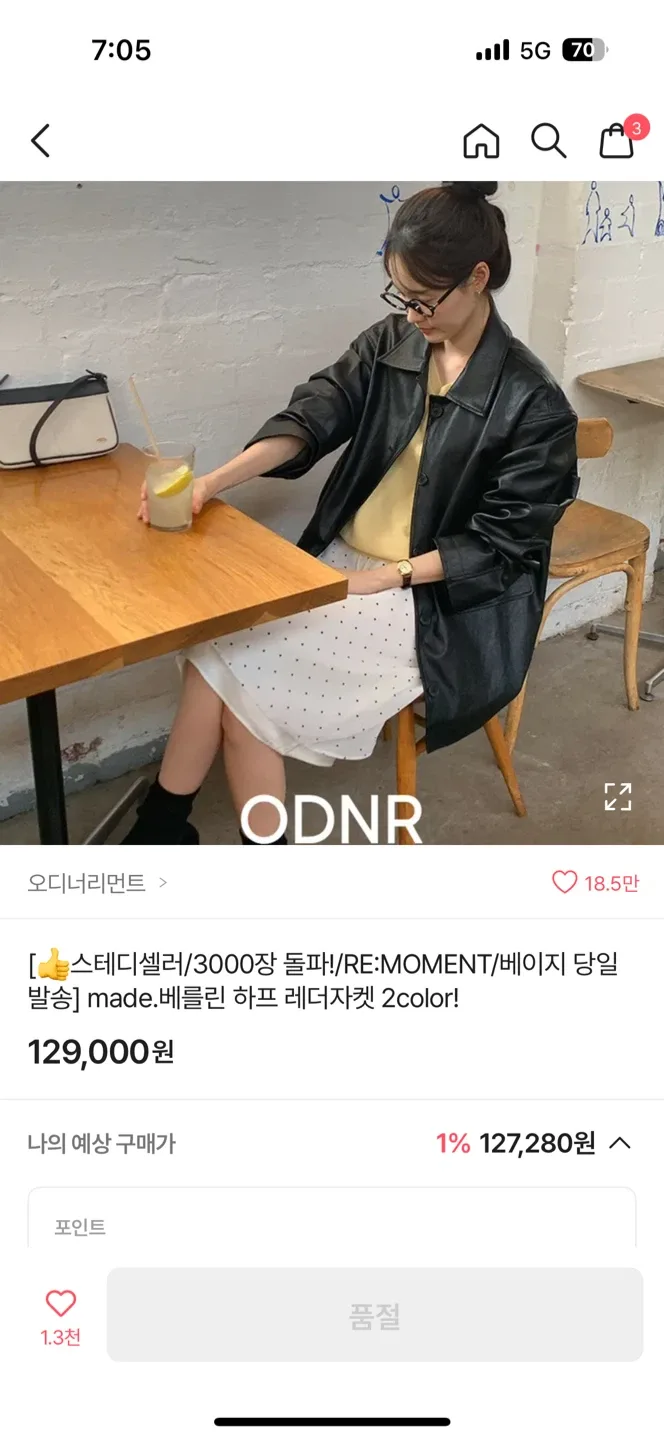Expand product image to fullscreen
The height and width of the screenshot is (1440, 664).
[618, 797]
